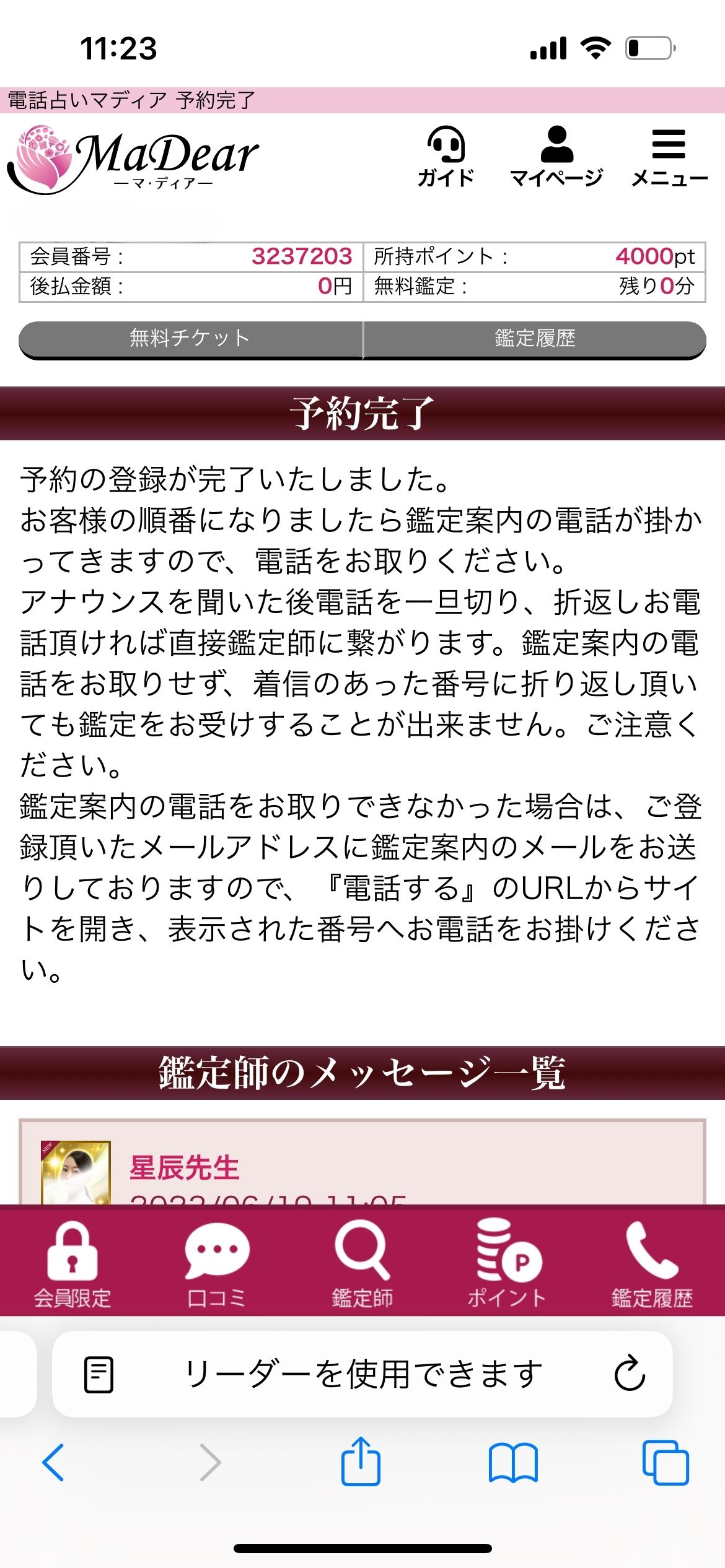Open the メニュー hamburger menu

coord(669,156)
